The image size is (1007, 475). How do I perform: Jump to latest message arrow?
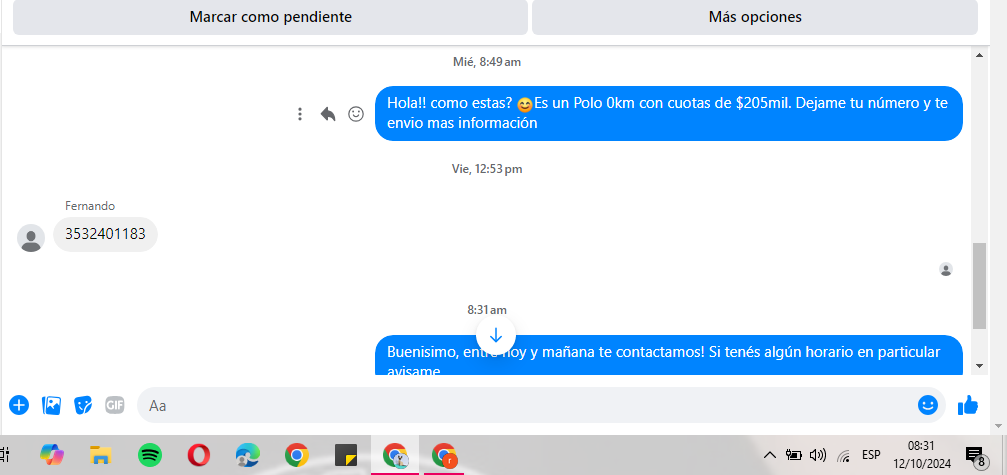pyautogui.click(x=496, y=335)
